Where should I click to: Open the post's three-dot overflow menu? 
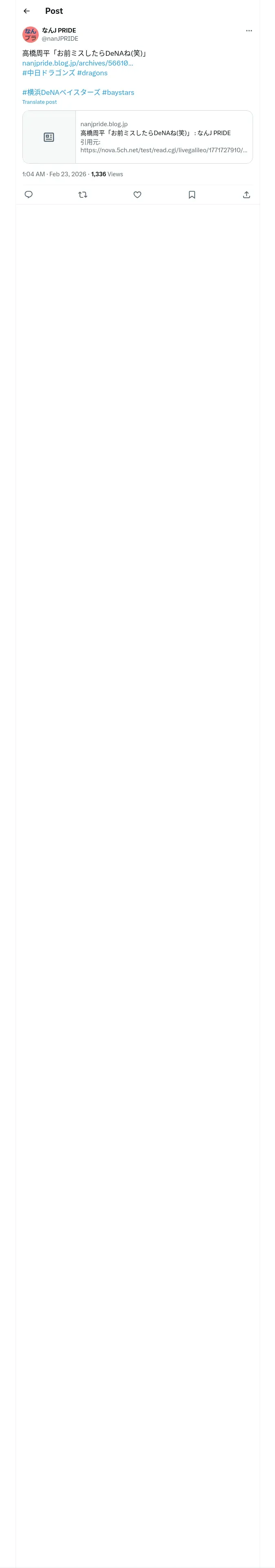249,31
